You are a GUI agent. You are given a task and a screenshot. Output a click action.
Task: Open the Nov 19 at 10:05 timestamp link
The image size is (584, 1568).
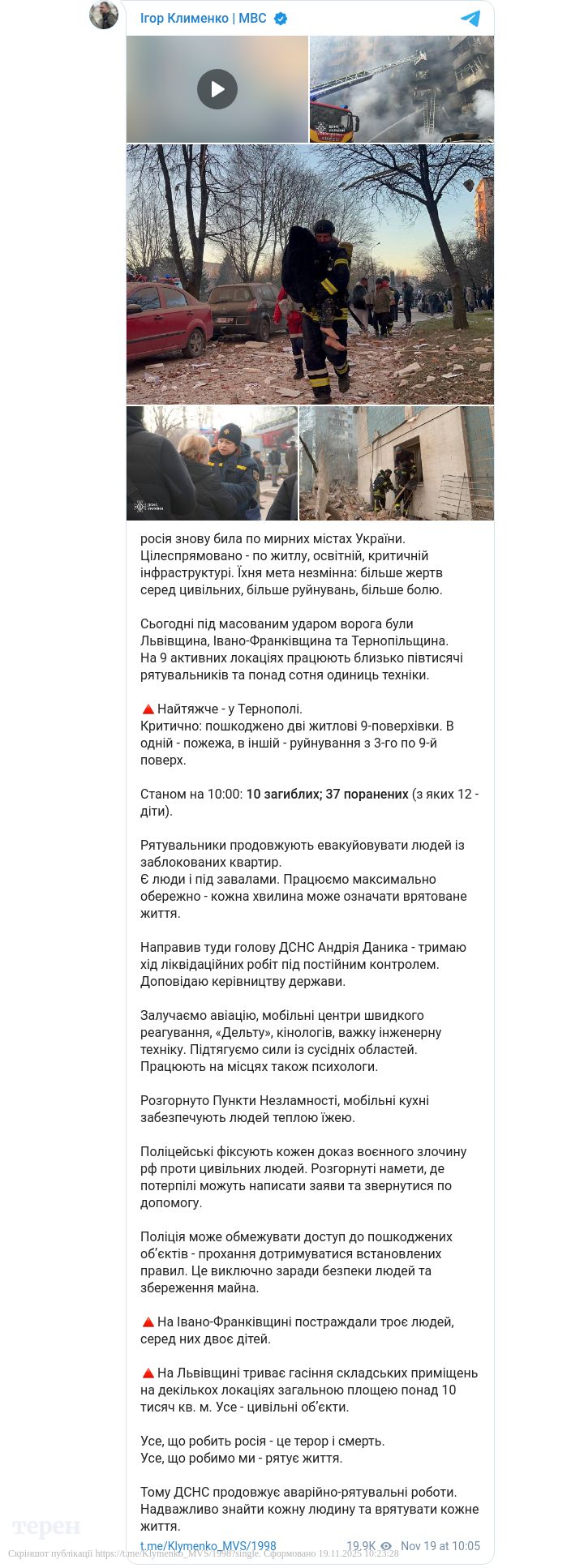[440, 1546]
